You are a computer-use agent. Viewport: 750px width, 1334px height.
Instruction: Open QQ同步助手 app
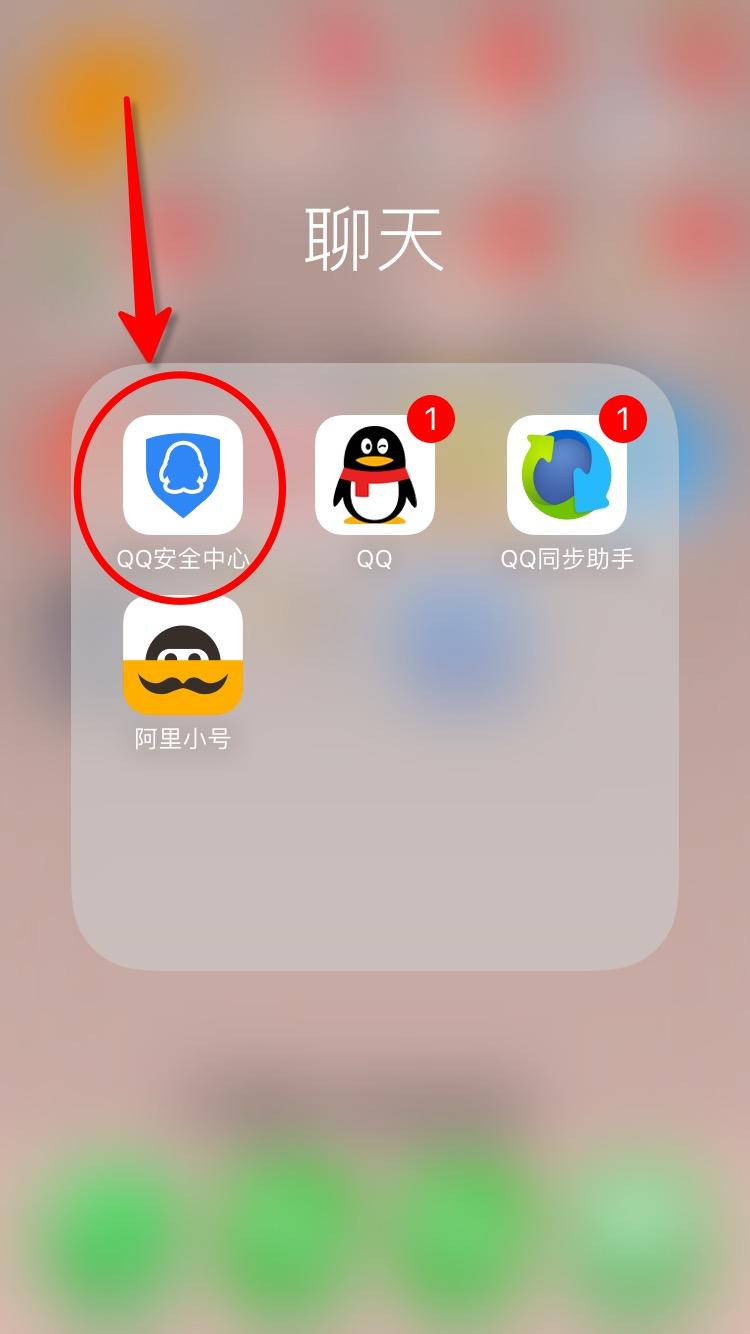(567, 475)
